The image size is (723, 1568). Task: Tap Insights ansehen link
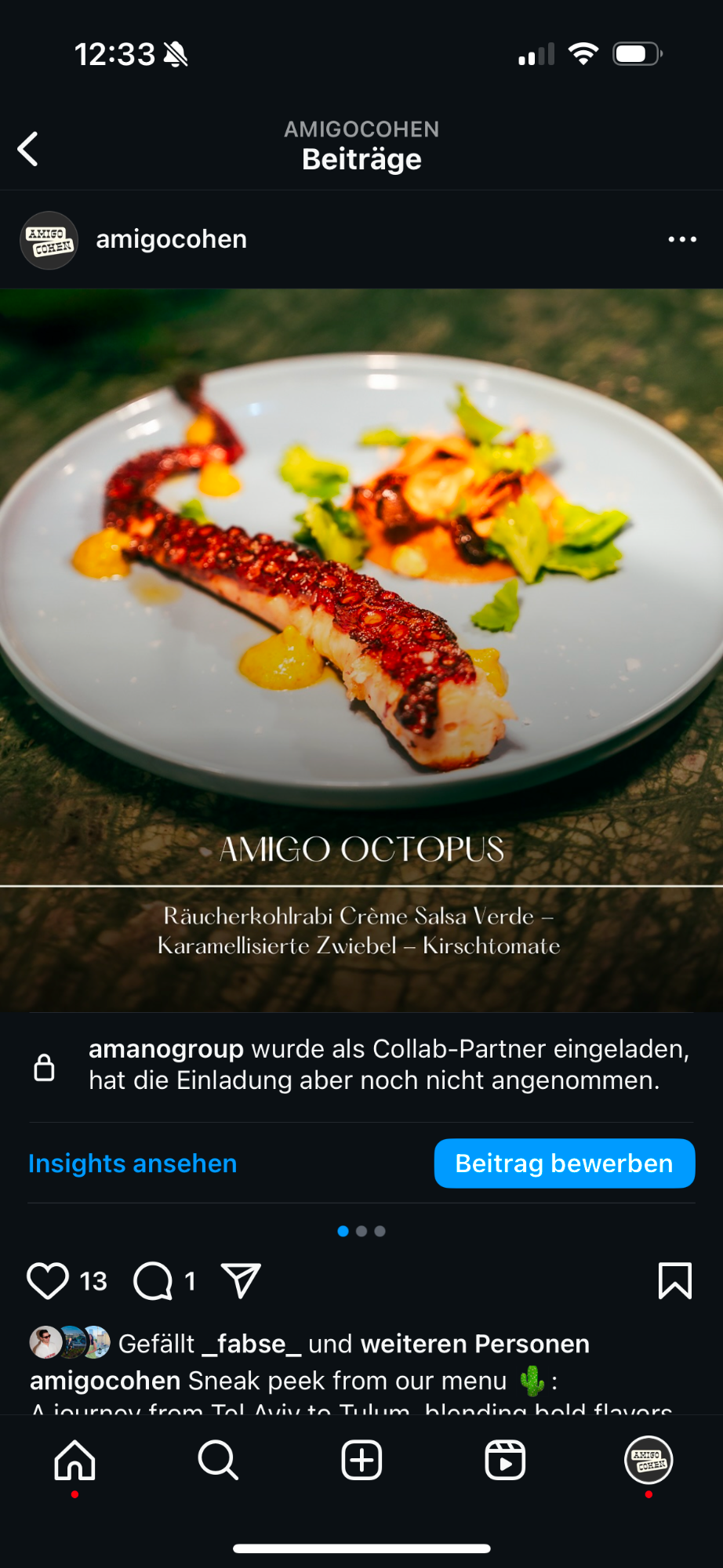point(133,1163)
